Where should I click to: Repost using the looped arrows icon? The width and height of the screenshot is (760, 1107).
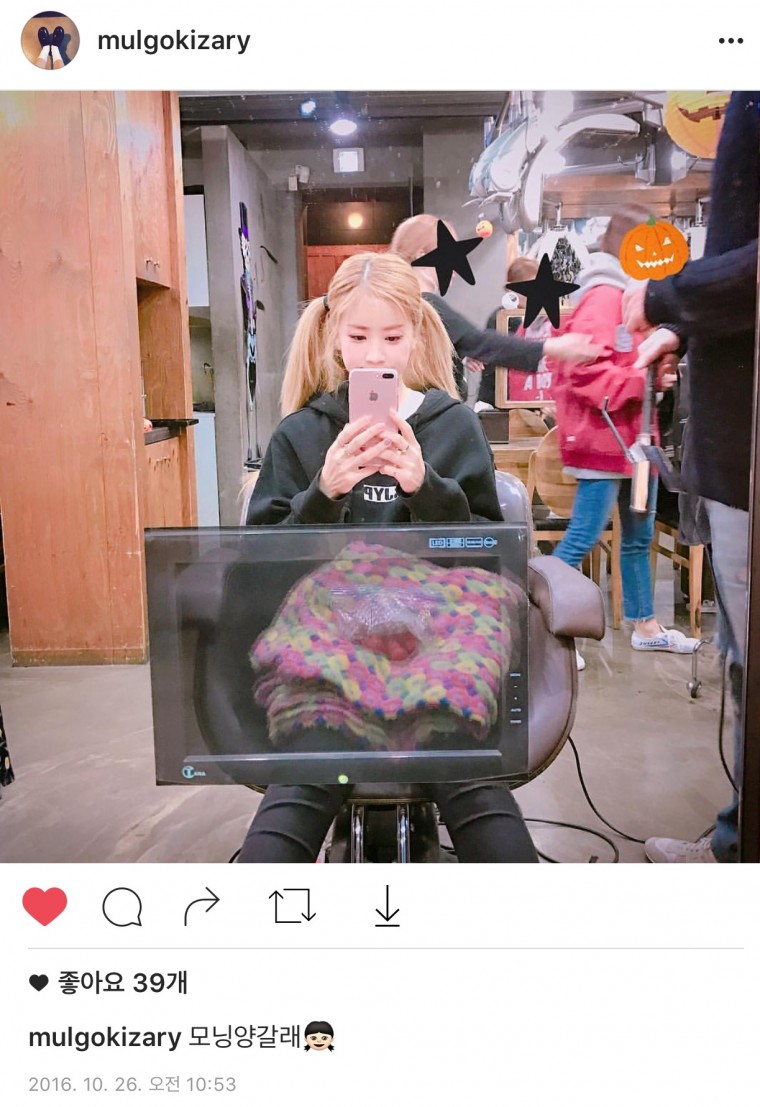pyautogui.click(x=292, y=906)
